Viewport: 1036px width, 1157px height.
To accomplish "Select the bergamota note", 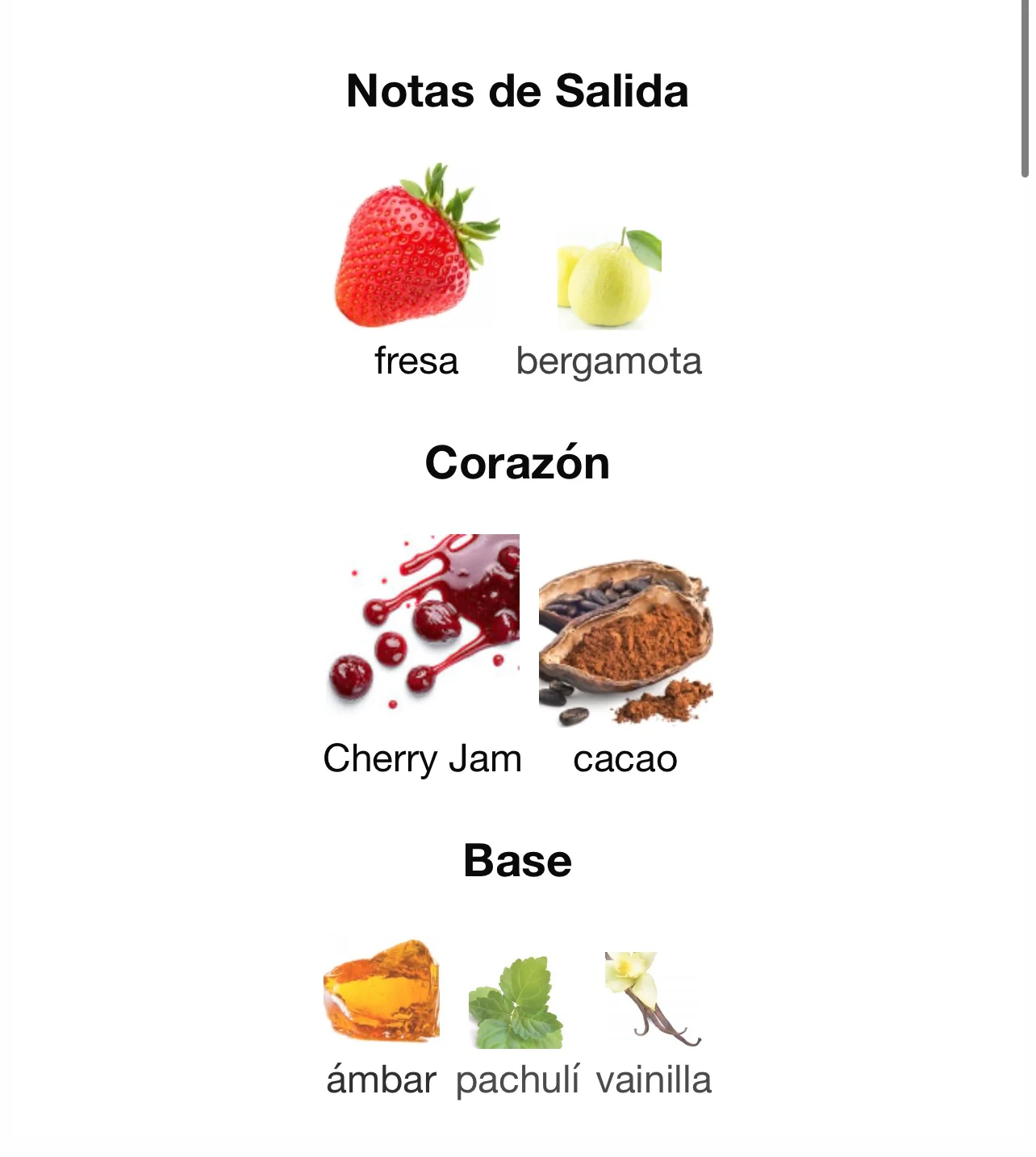I will [x=608, y=278].
